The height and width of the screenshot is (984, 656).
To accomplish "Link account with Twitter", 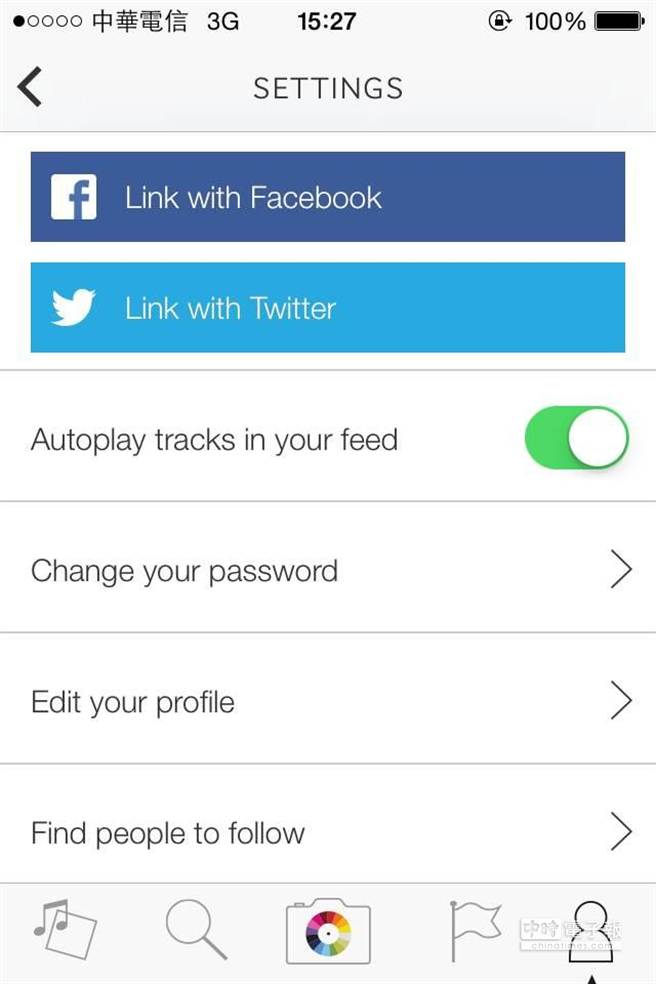I will pyautogui.click(x=328, y=308).
